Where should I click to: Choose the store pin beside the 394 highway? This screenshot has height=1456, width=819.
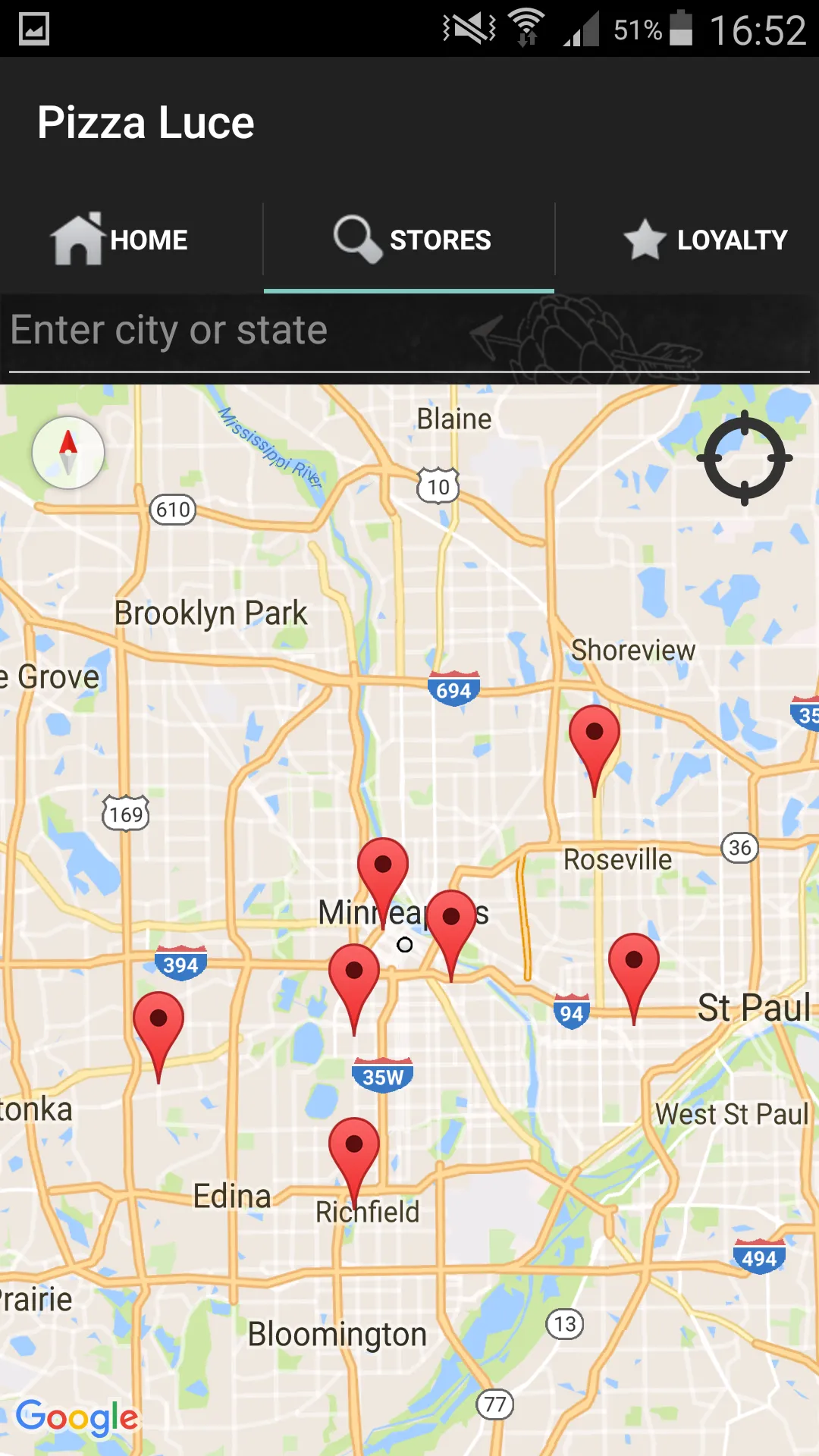[158, 1024]
